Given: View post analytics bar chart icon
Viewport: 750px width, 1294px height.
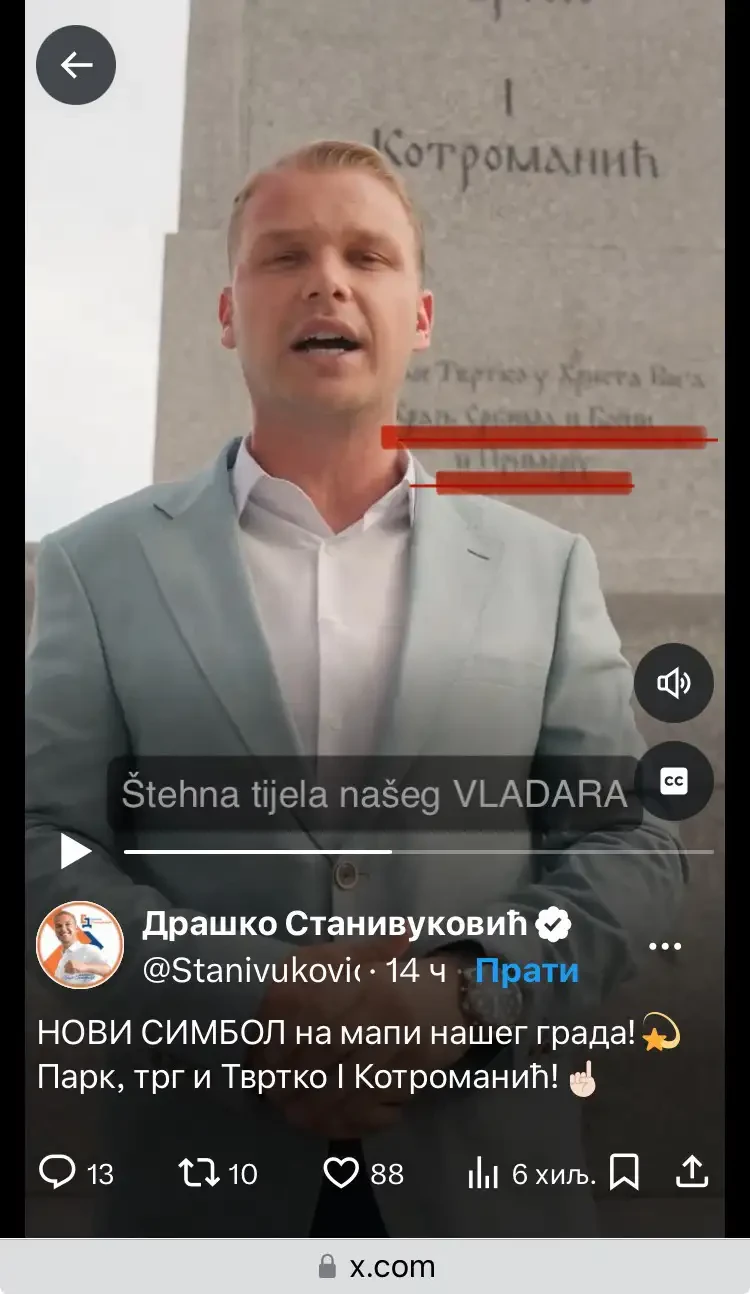Looking at the screenshot, I should coord(484,1172).
